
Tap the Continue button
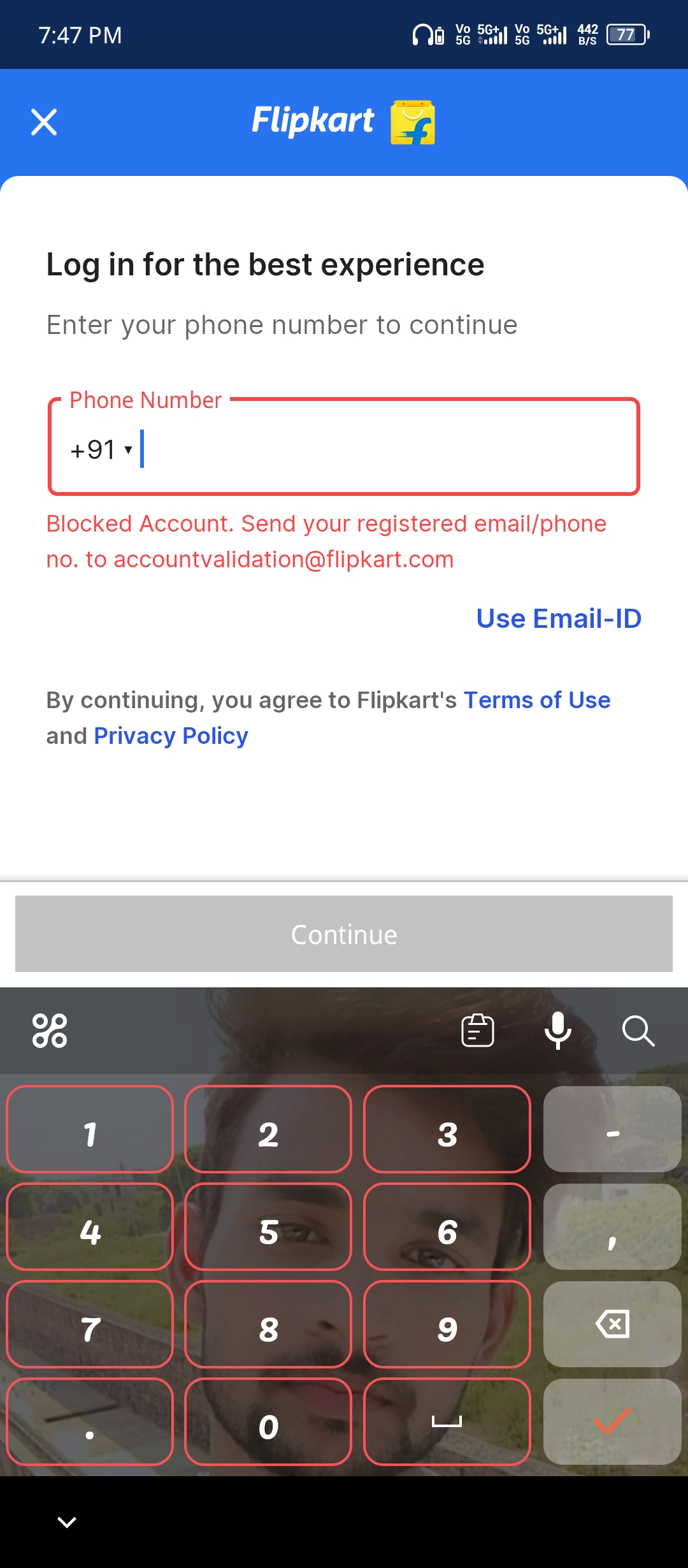click(344, 934)
